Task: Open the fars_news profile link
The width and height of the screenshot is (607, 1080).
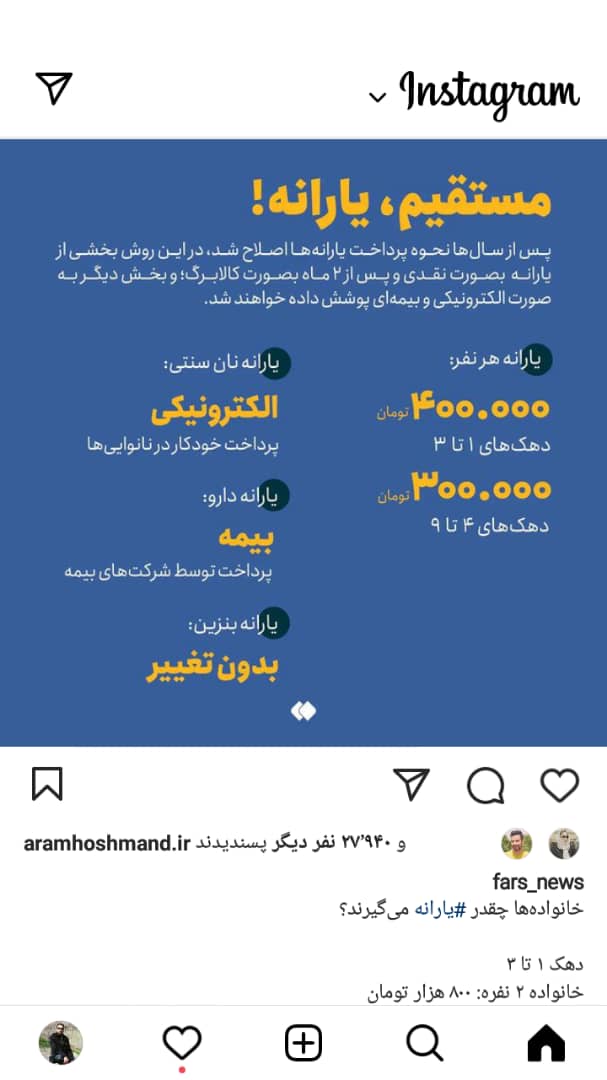Action: tap(538, 882)
